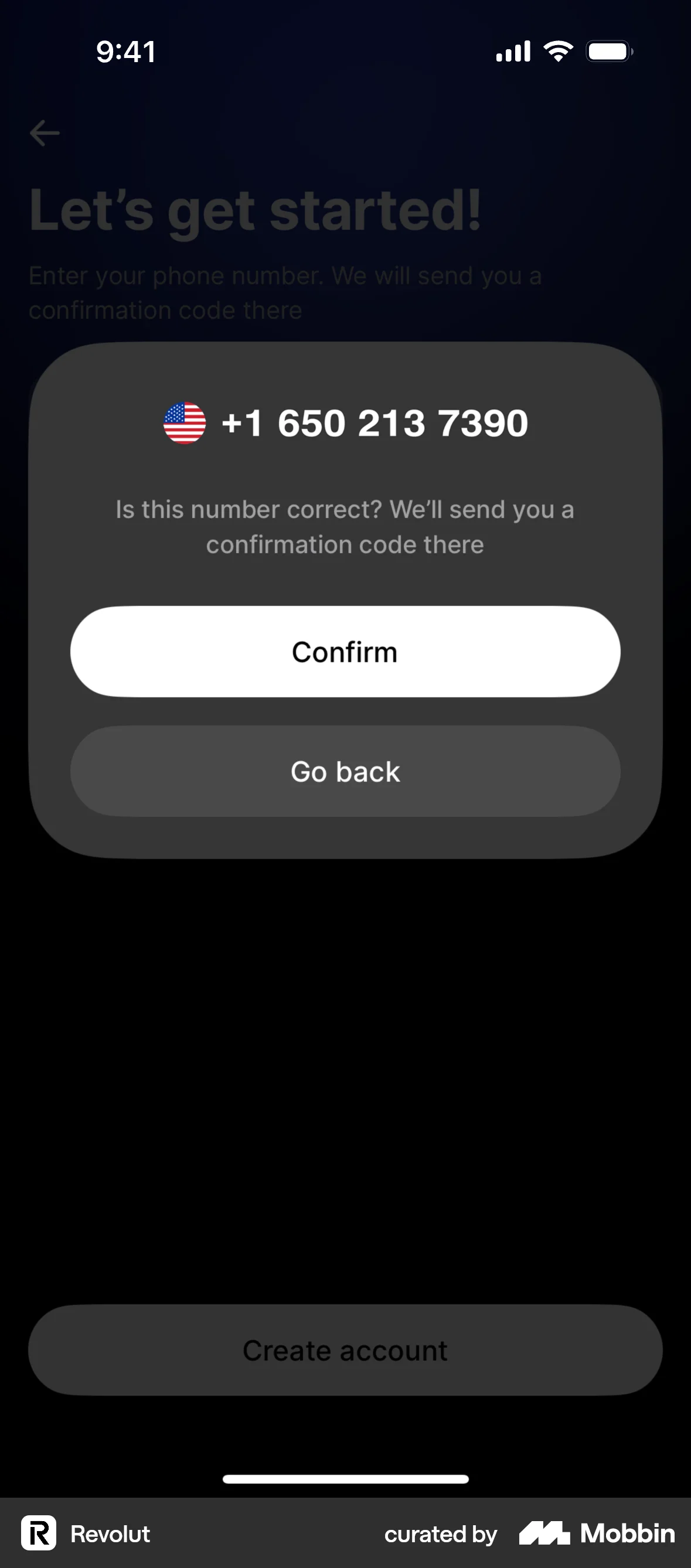
Task: Tap the US flag icon
Action: pyautogui.click(x=186, y=423)
